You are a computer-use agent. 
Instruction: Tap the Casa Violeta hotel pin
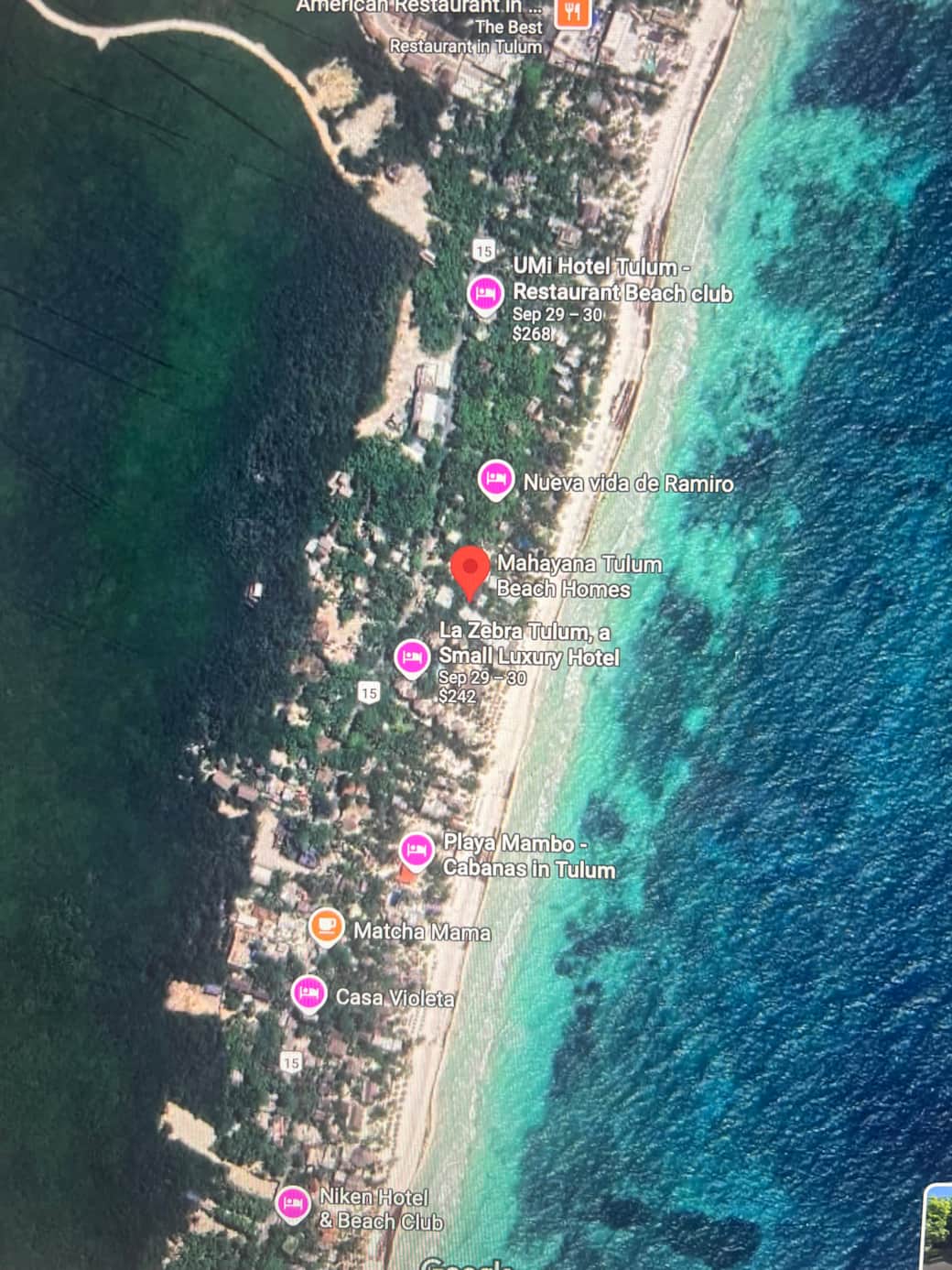tap(308, 993)
